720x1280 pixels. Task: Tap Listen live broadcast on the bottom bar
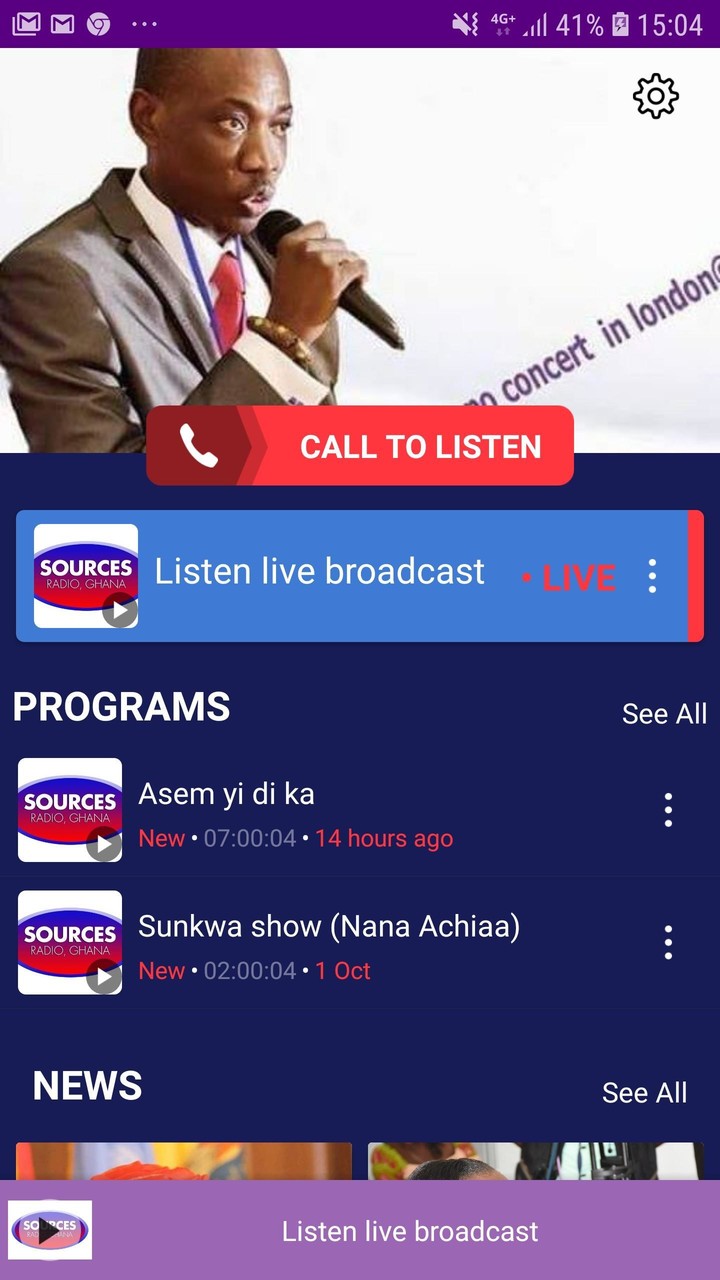(410, 1231)
